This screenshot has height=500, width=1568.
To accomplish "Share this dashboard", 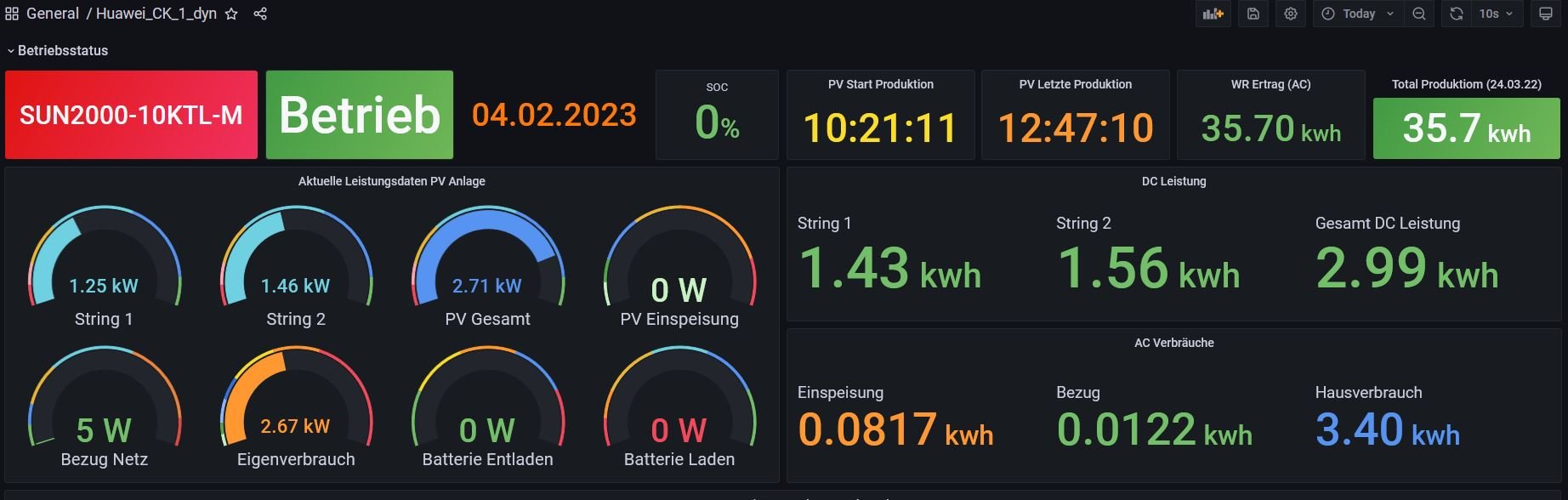I will pos(260,14).
